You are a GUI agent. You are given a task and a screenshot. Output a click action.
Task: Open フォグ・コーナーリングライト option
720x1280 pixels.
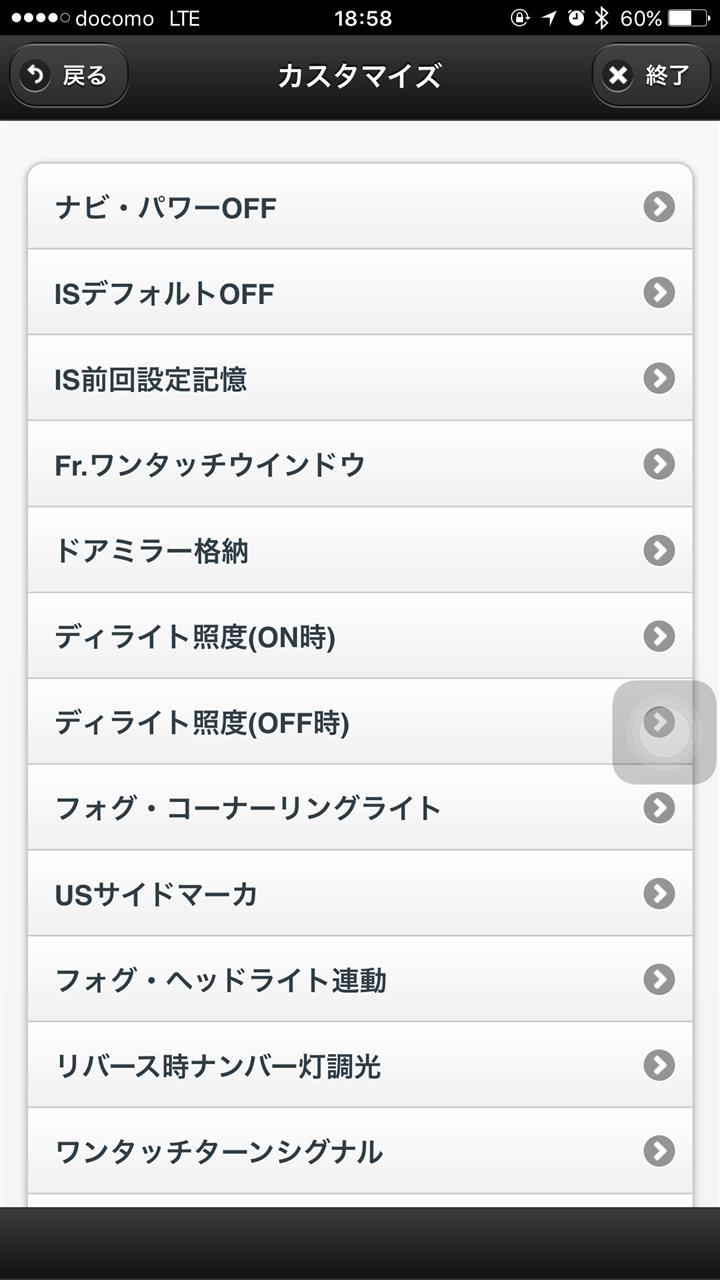coord(360,808)
